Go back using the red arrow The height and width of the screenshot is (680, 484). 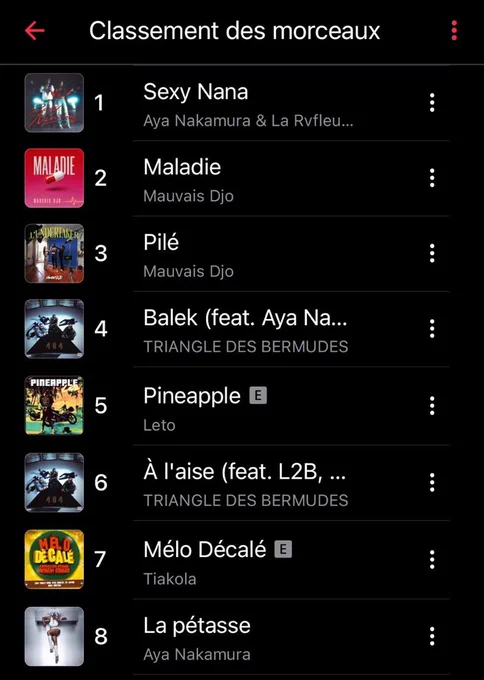point(35,31)
